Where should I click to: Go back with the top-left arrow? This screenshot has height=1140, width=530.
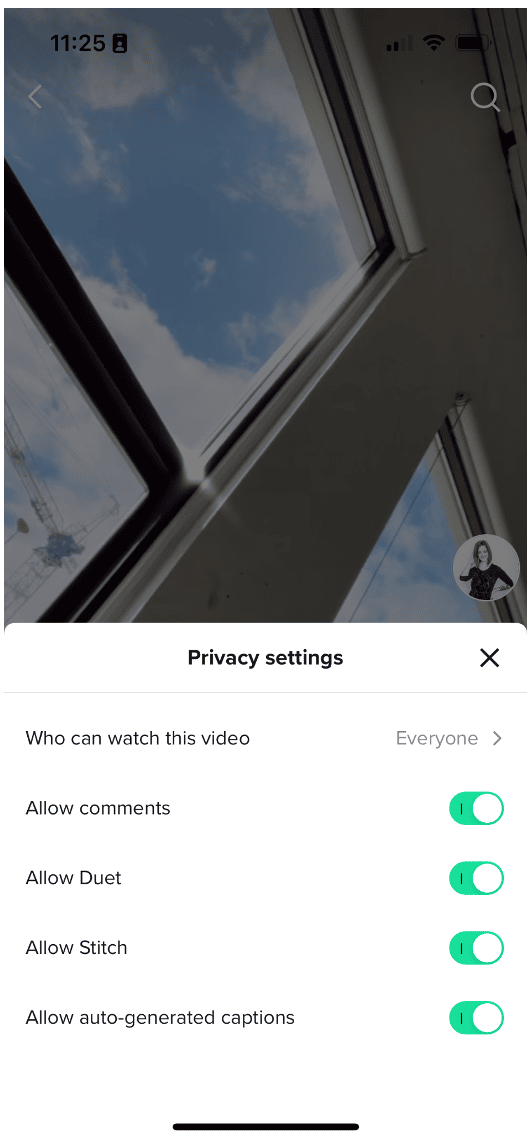34,97
